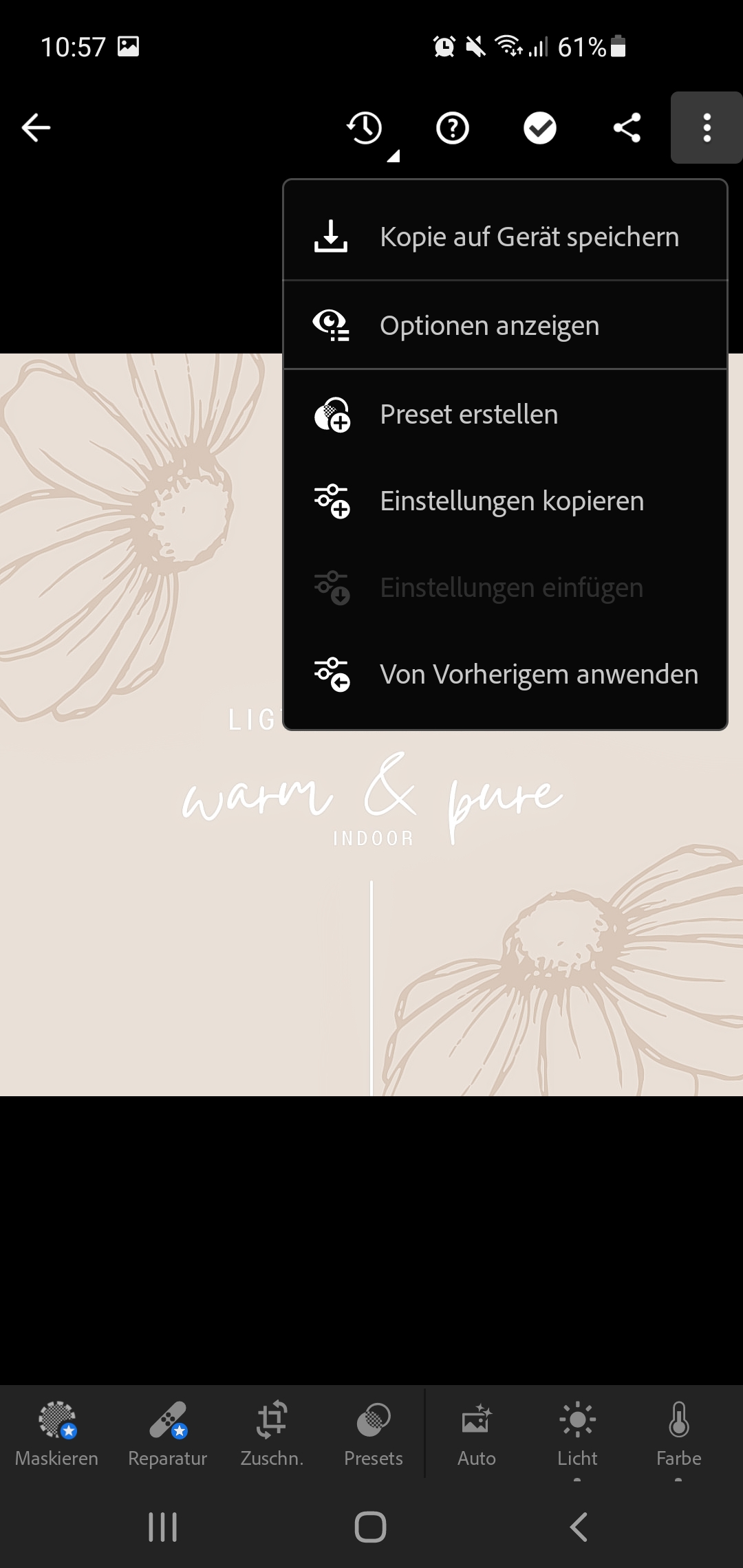
Task: Open the Farbe adjustments
Action: [x=679, y=1434]
